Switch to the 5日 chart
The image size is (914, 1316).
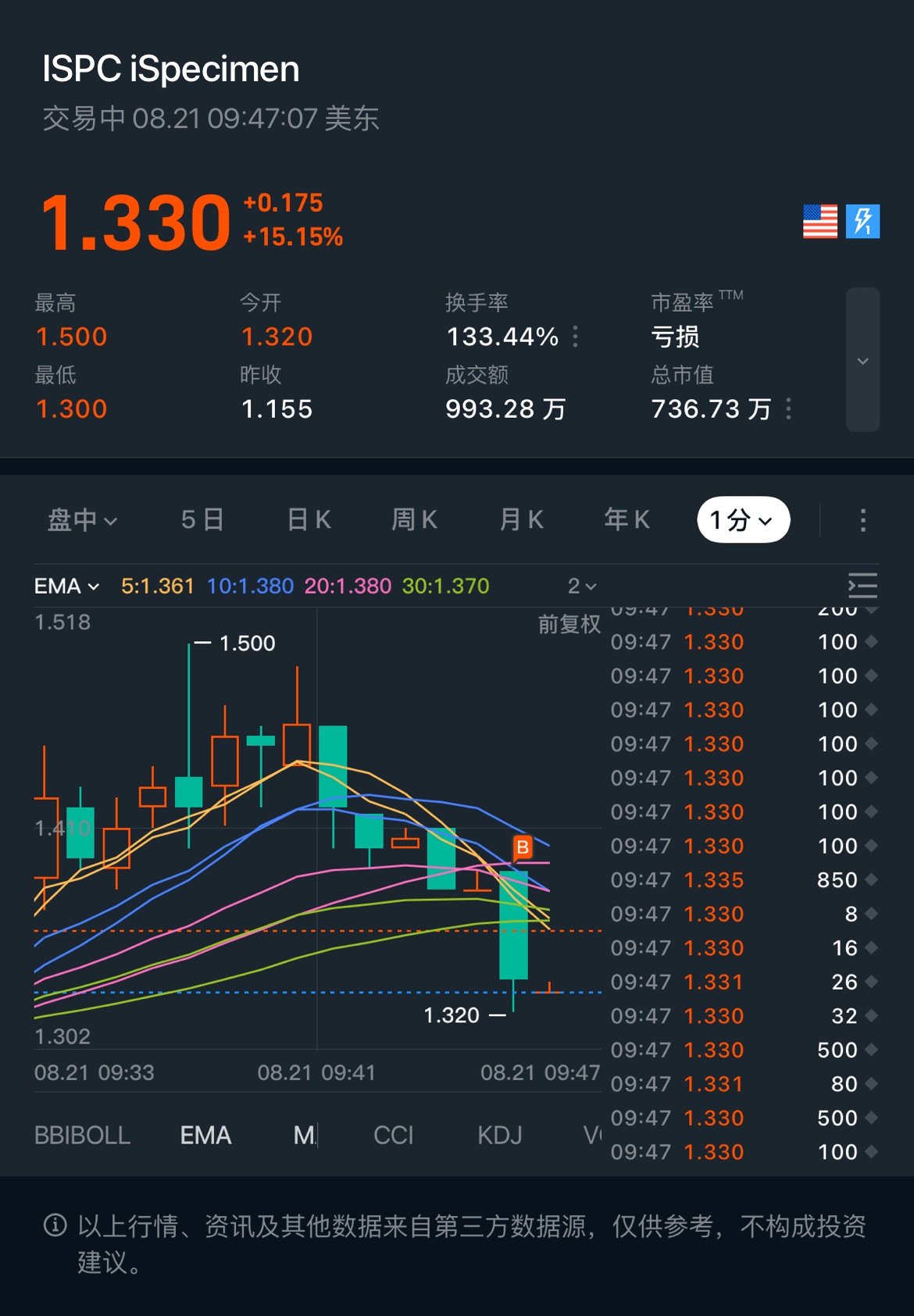coord(202,520)
